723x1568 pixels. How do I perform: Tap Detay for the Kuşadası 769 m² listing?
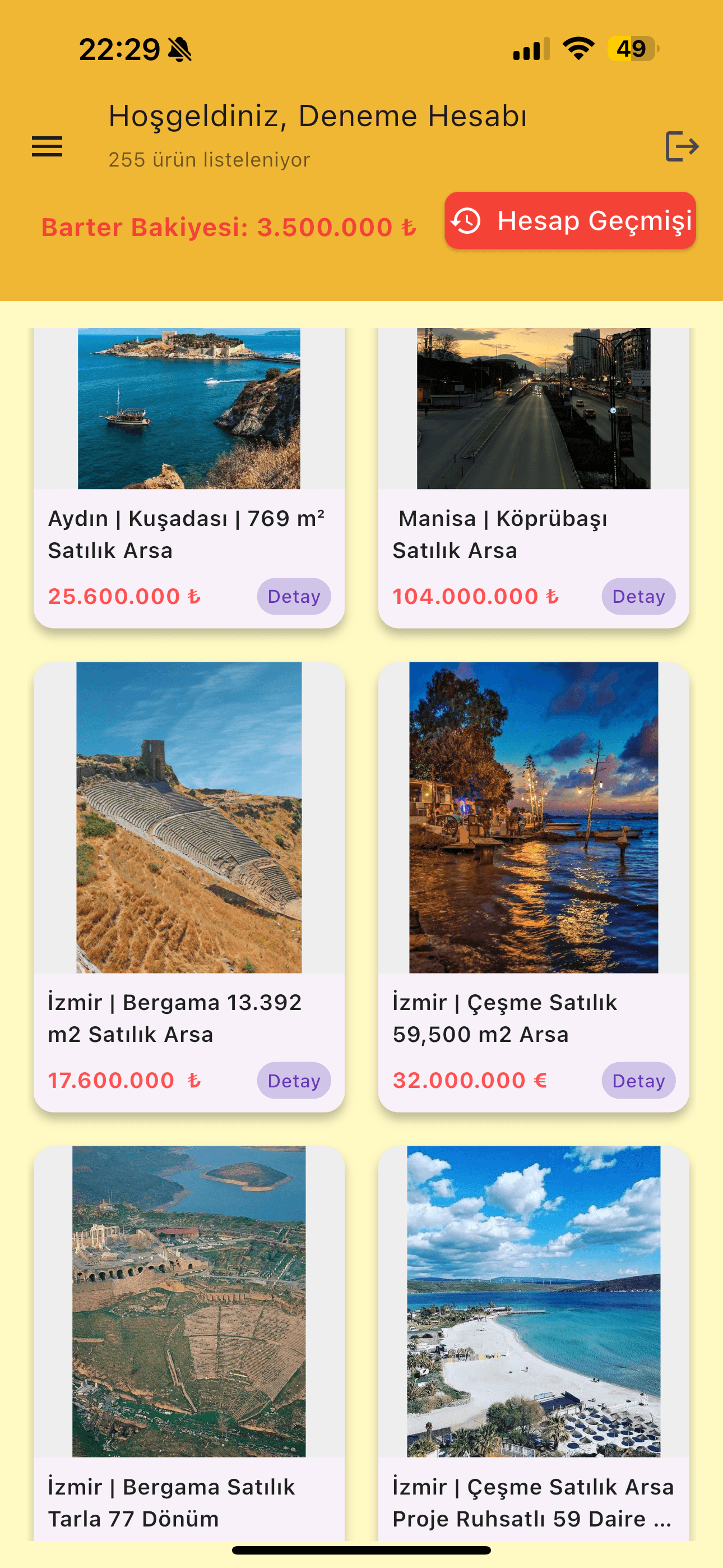coord(293,597)
